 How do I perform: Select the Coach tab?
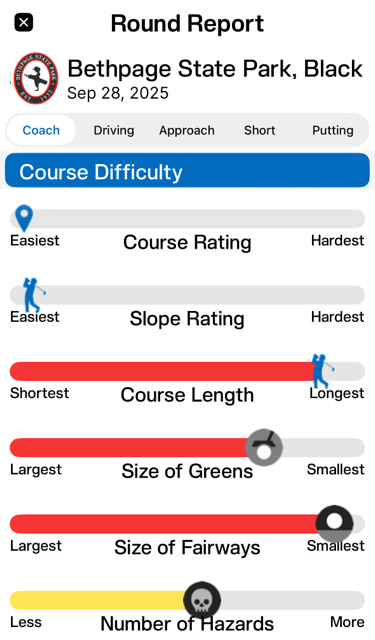pos(41,130)
